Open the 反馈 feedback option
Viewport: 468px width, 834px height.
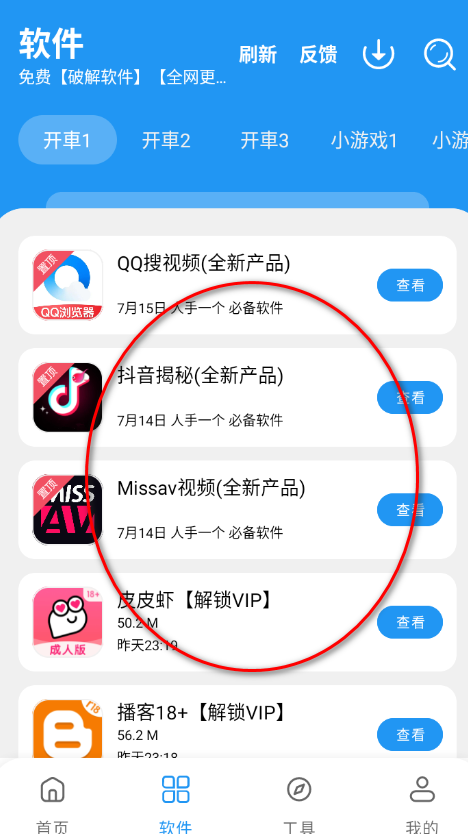[318, 54]
